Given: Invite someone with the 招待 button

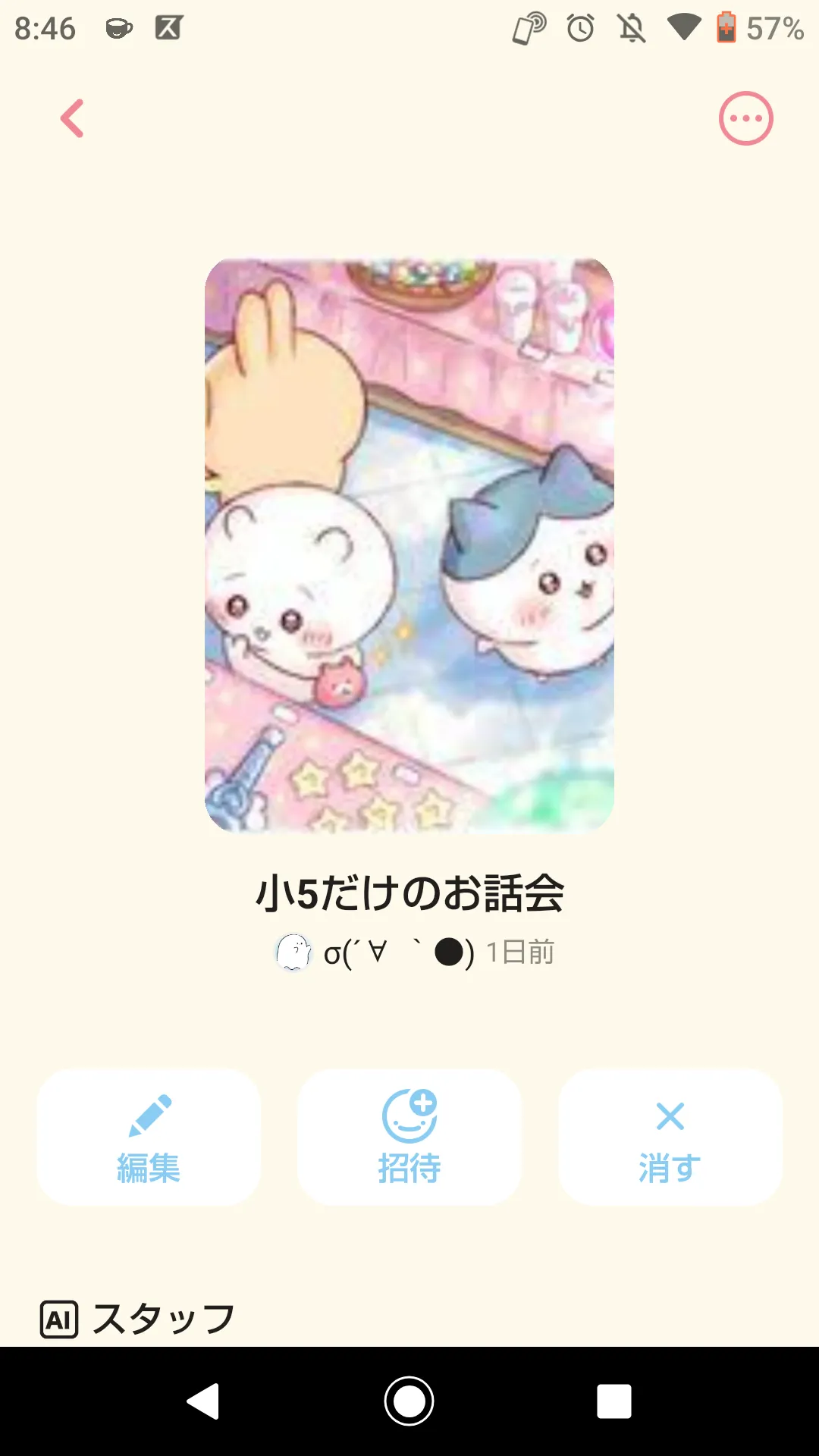Looking at the screenshot, I should pyautogui.click(x=409, y=1137).
